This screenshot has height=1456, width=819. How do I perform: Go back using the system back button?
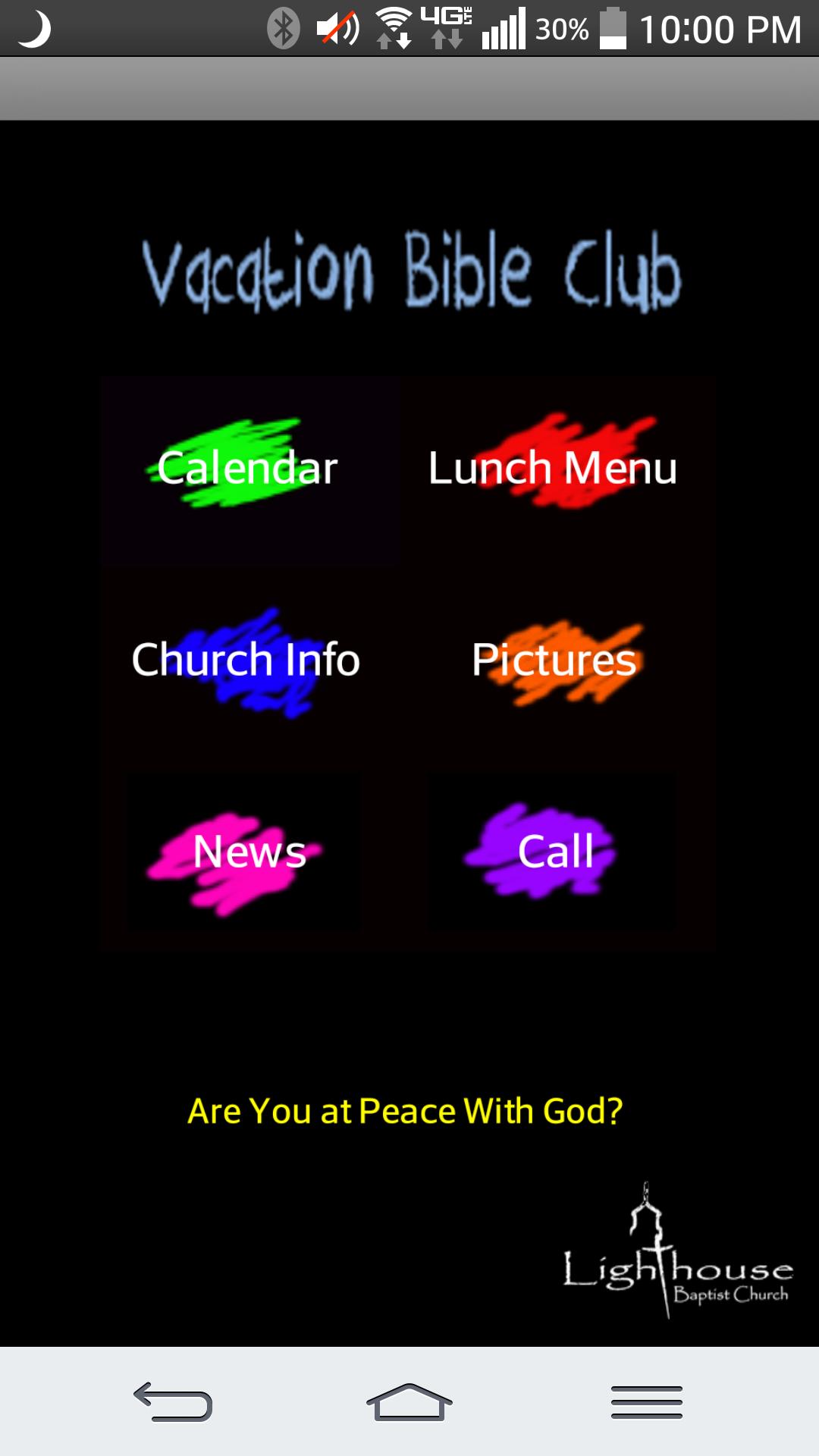(173, 1401)
